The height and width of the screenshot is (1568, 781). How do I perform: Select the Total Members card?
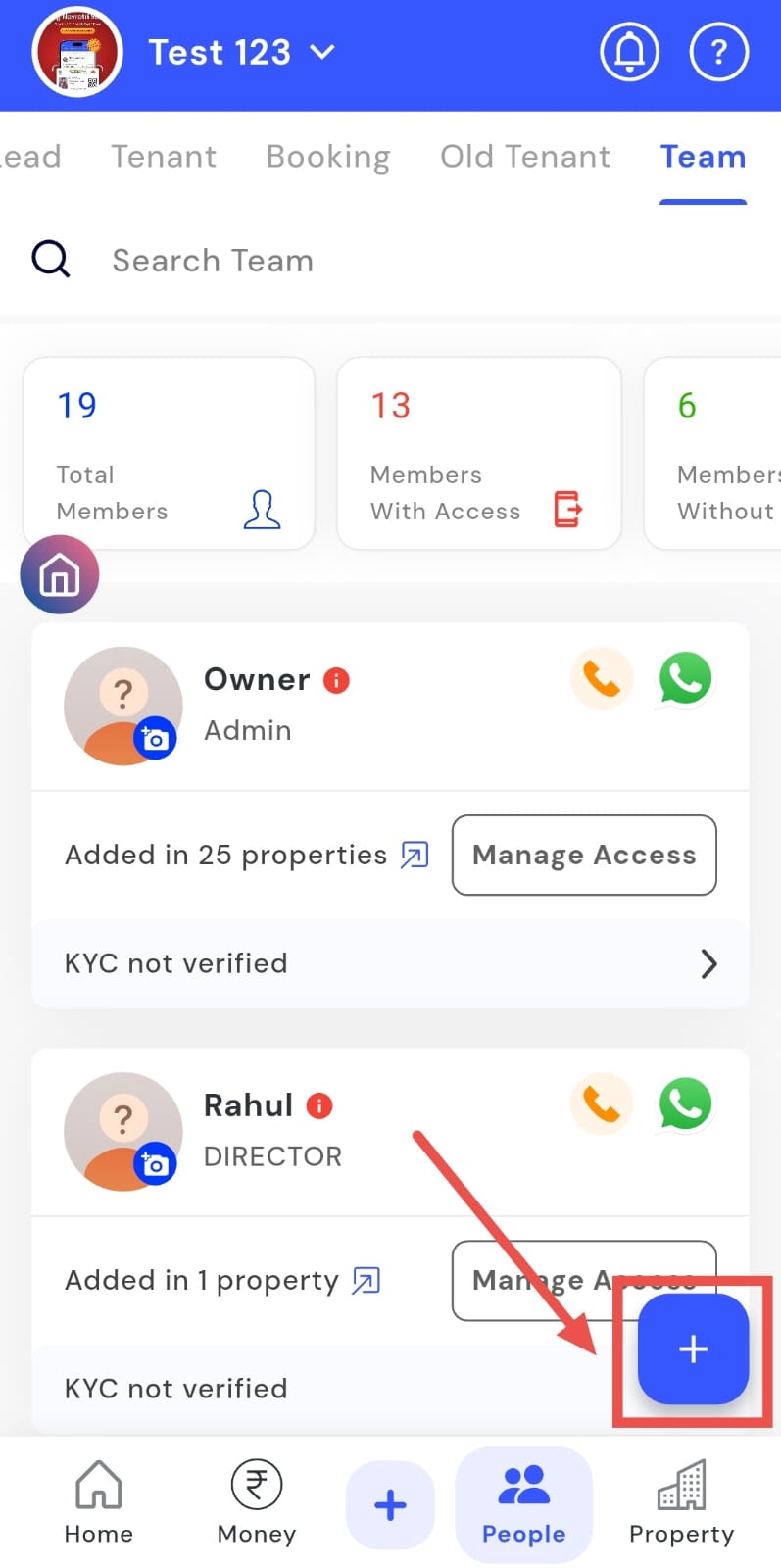click(169, 453)
